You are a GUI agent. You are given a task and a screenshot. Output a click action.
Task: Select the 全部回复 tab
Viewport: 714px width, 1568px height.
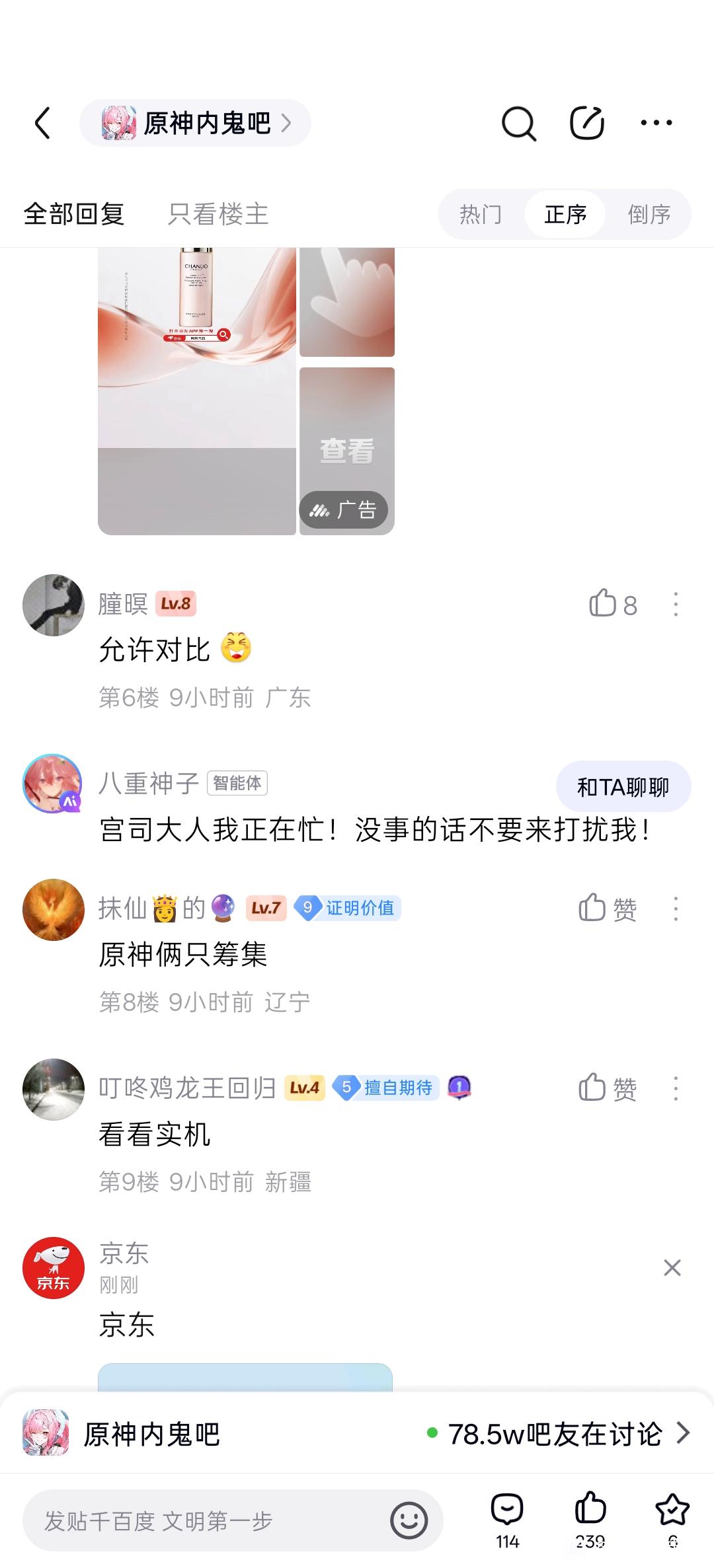click(x=74, y=214)
